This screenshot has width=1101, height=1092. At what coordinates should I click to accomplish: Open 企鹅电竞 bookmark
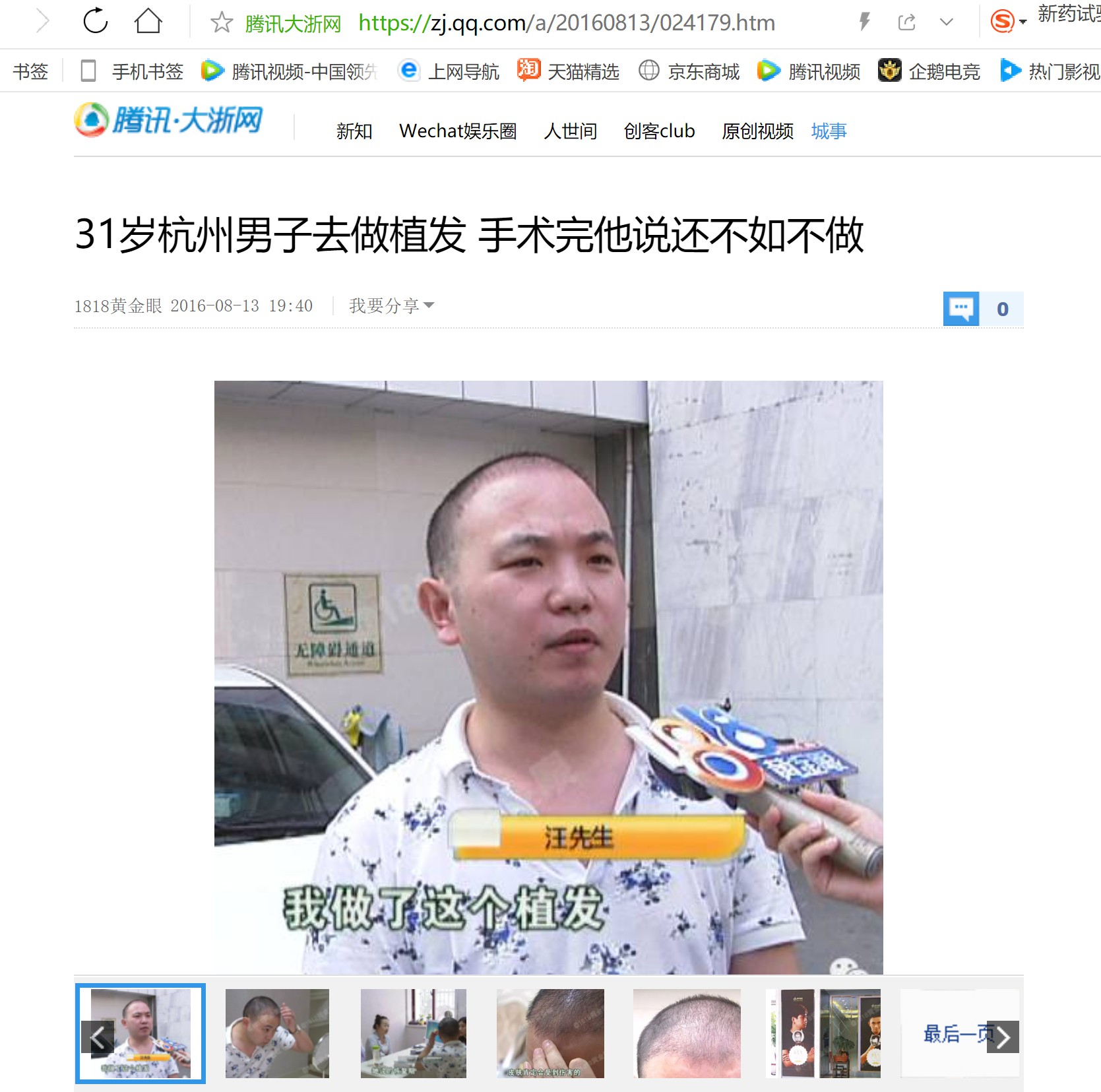(x=929, y=71)
